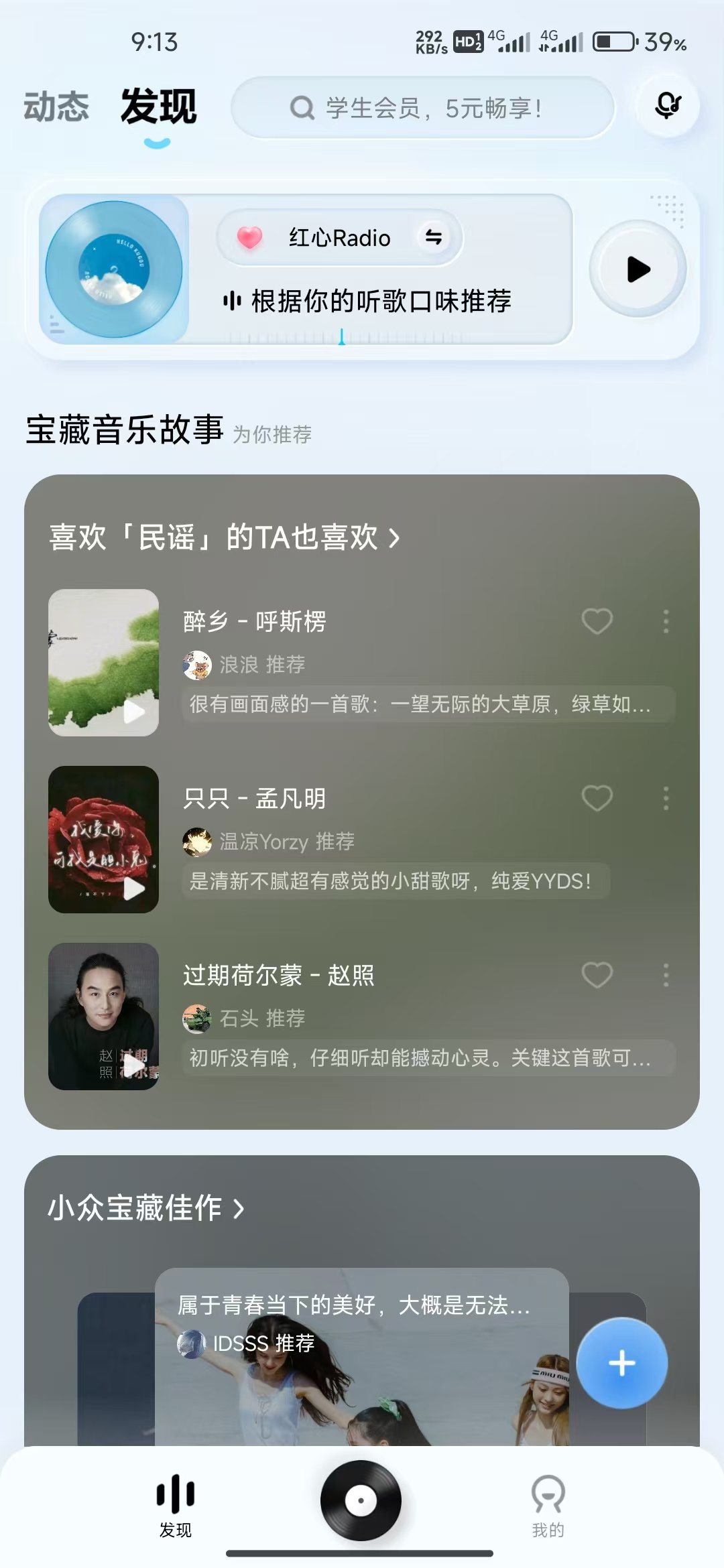
Task: Play 红心Radio recommendations
Action: [x=638, y=269]
